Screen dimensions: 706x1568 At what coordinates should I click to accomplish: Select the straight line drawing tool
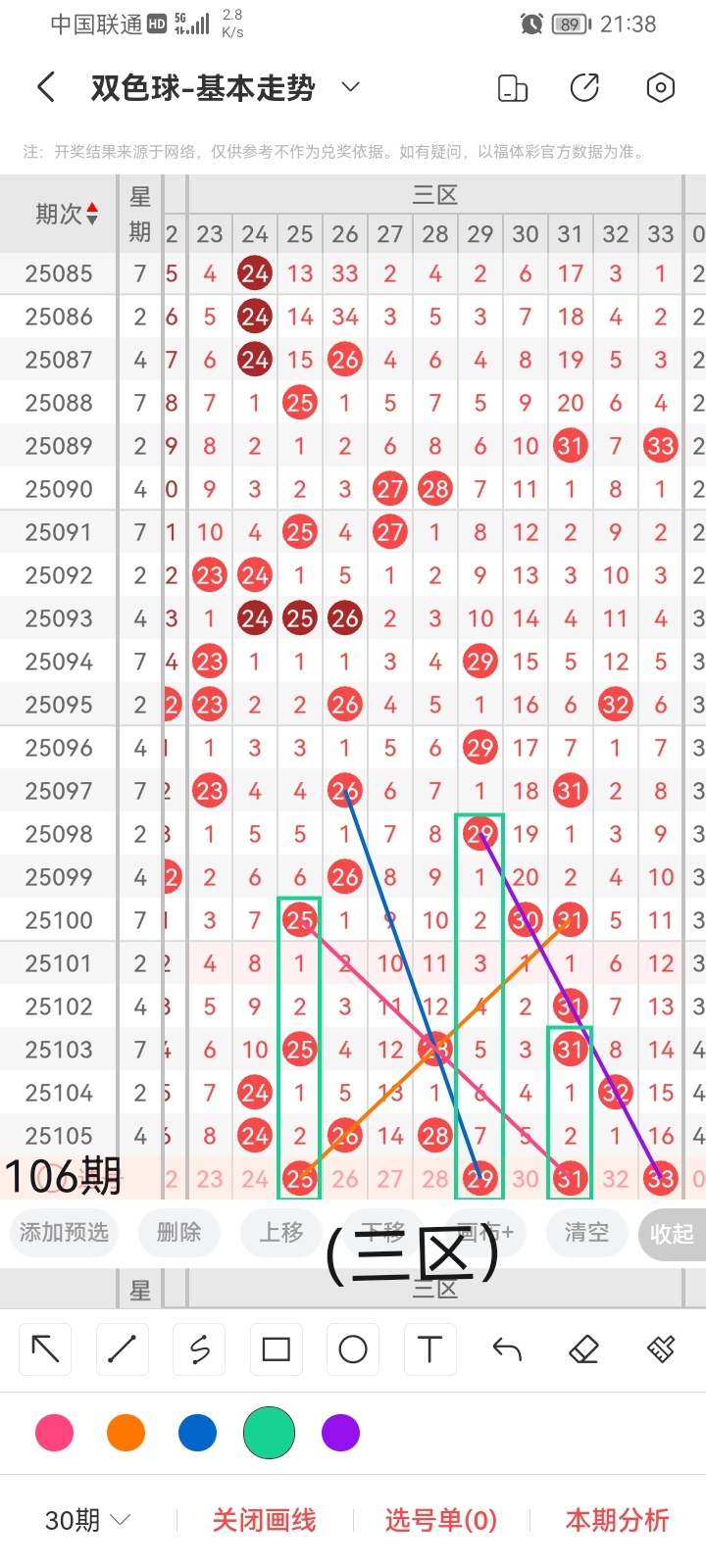tap(123, 1349)
